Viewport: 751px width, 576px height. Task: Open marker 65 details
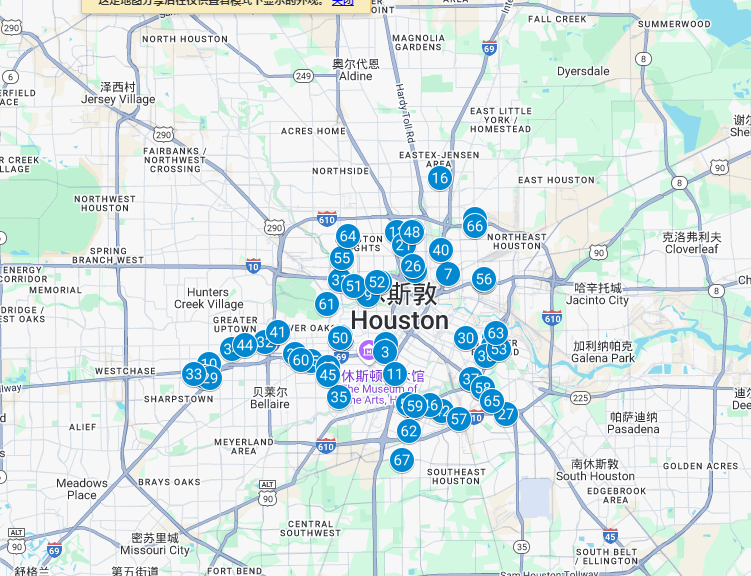pos(491,401)
